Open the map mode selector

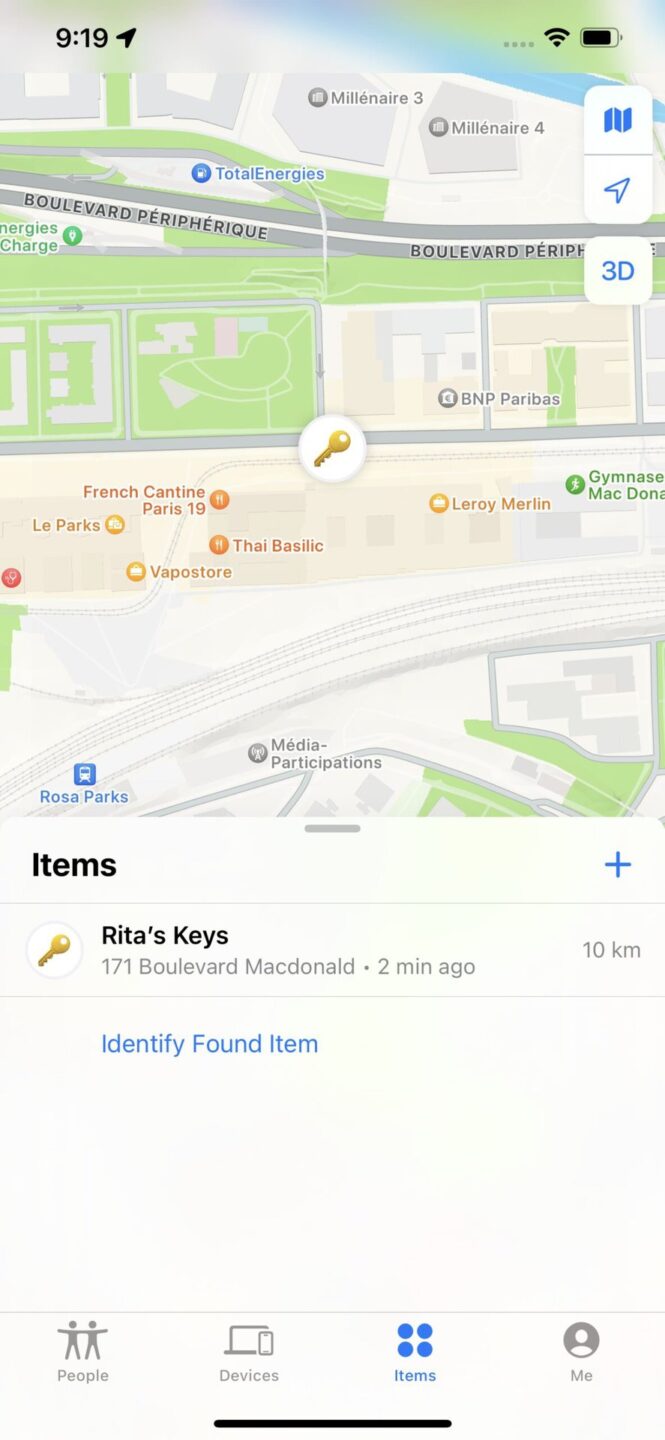coord(618,121)
